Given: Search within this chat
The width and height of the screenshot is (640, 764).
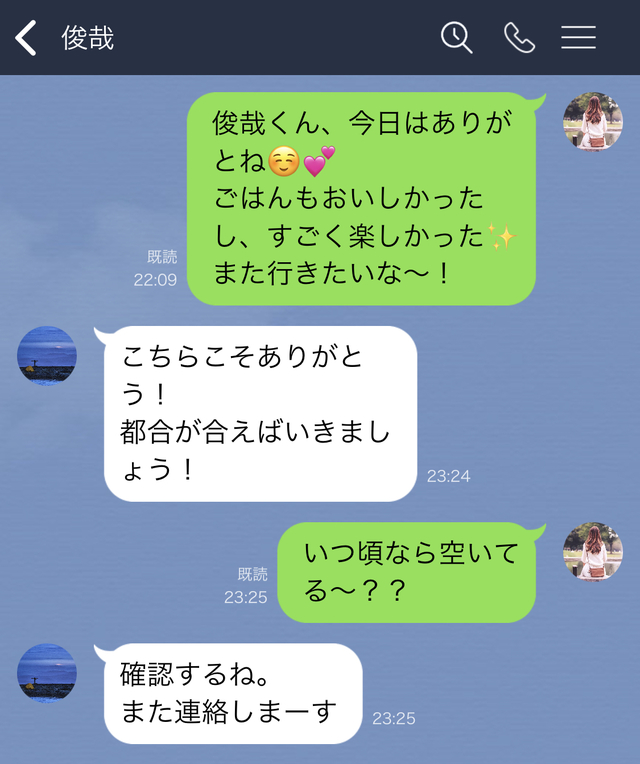Looking at the screenshot, I should tap(456, 38).
